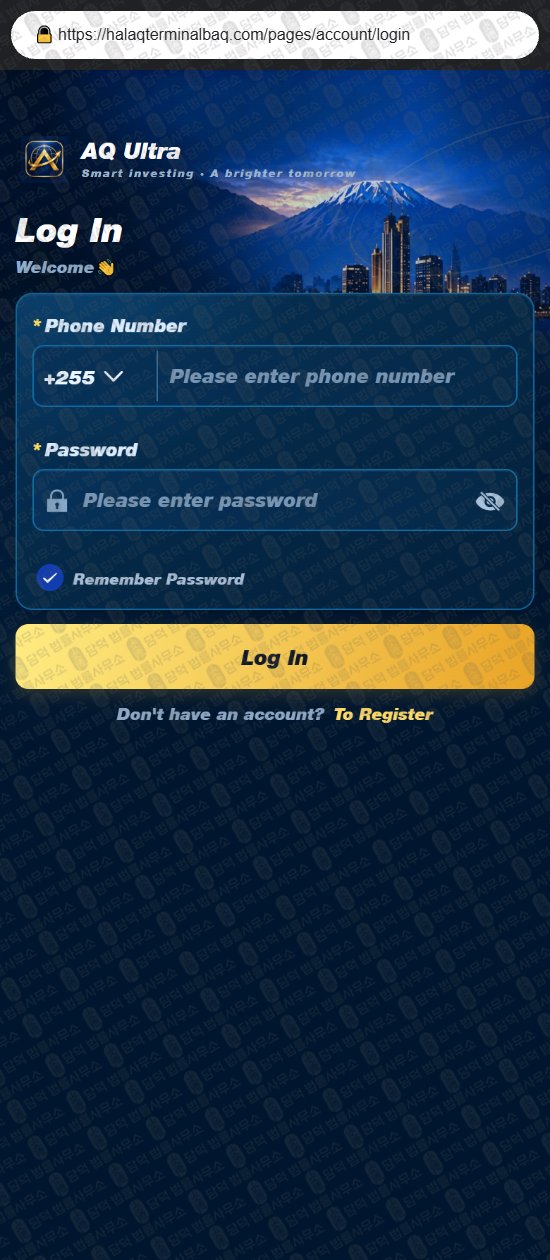Image resolution: width=550 pixels, height=1260 pixels.
Task: Open the +255 country code dropdown
Action: click(84, 377)
